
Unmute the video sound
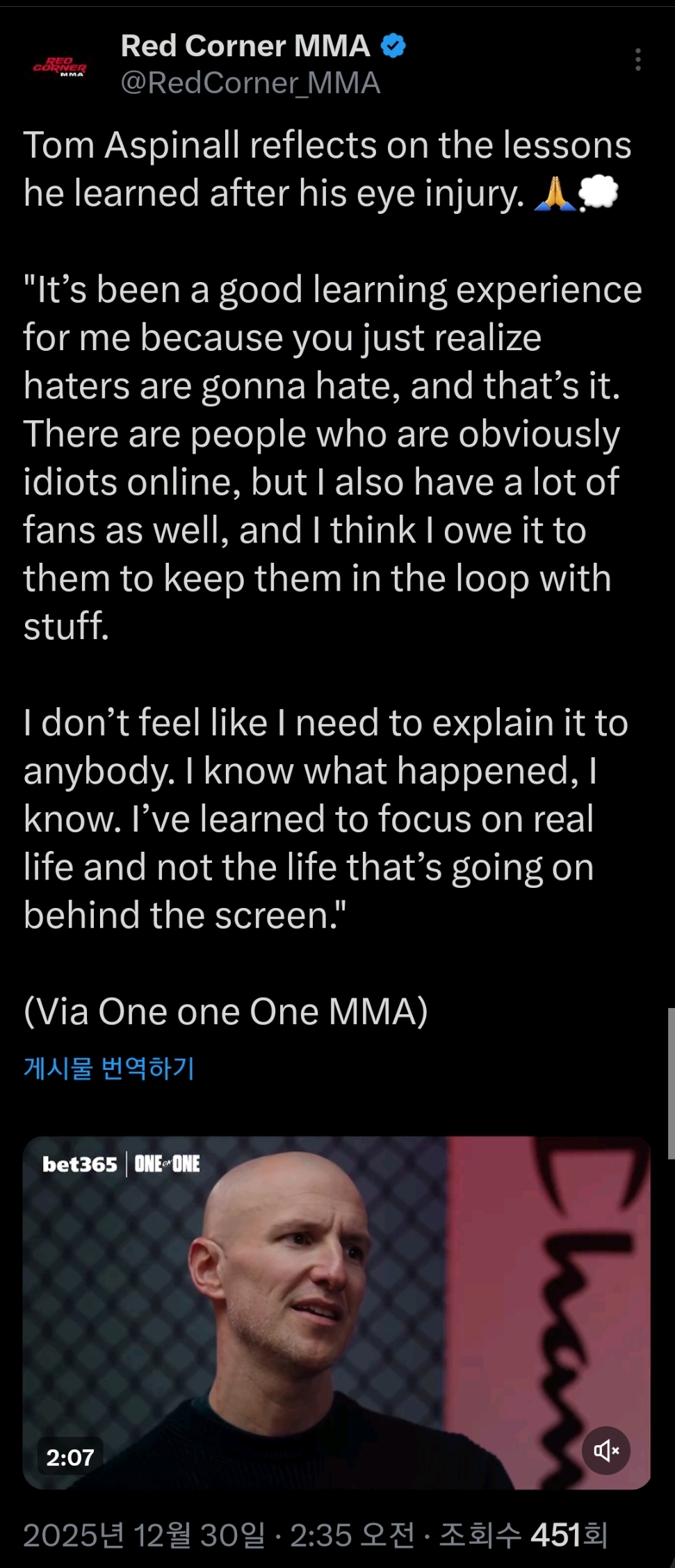point(605,1451)
